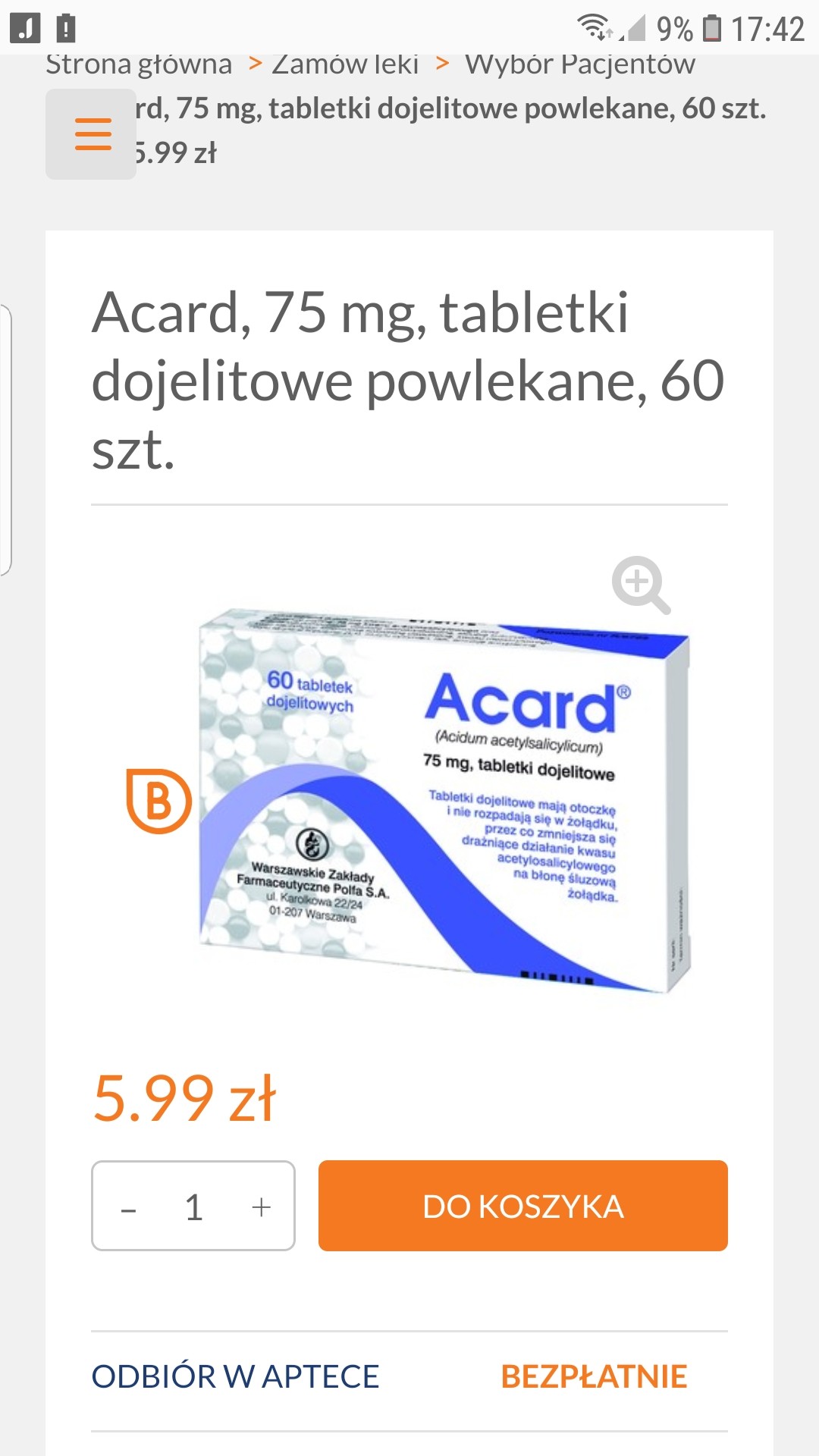Screen dimensions: 819x1456
Task: Zoom the Acard product image
Action: click(641, 585)
